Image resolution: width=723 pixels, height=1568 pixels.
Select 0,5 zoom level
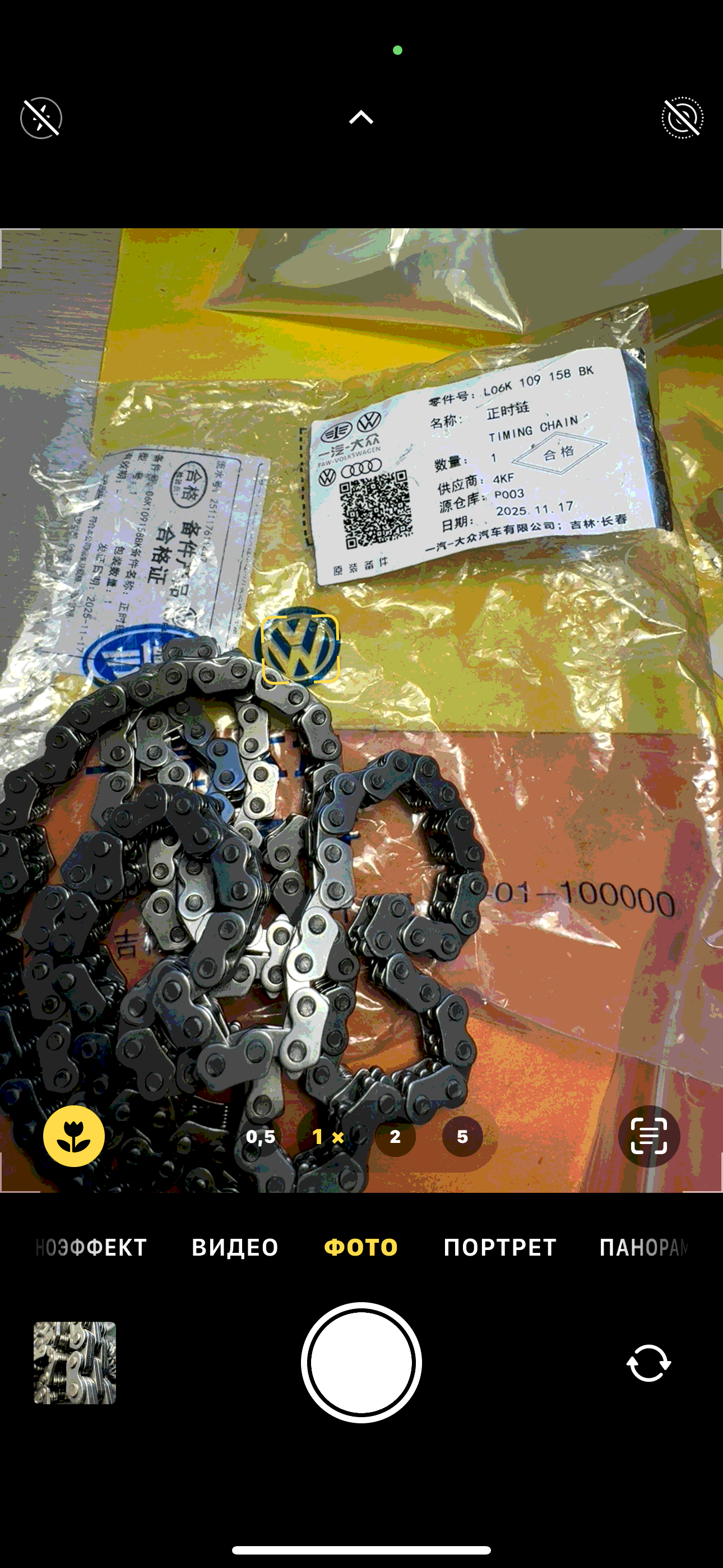pos(261,1136)
